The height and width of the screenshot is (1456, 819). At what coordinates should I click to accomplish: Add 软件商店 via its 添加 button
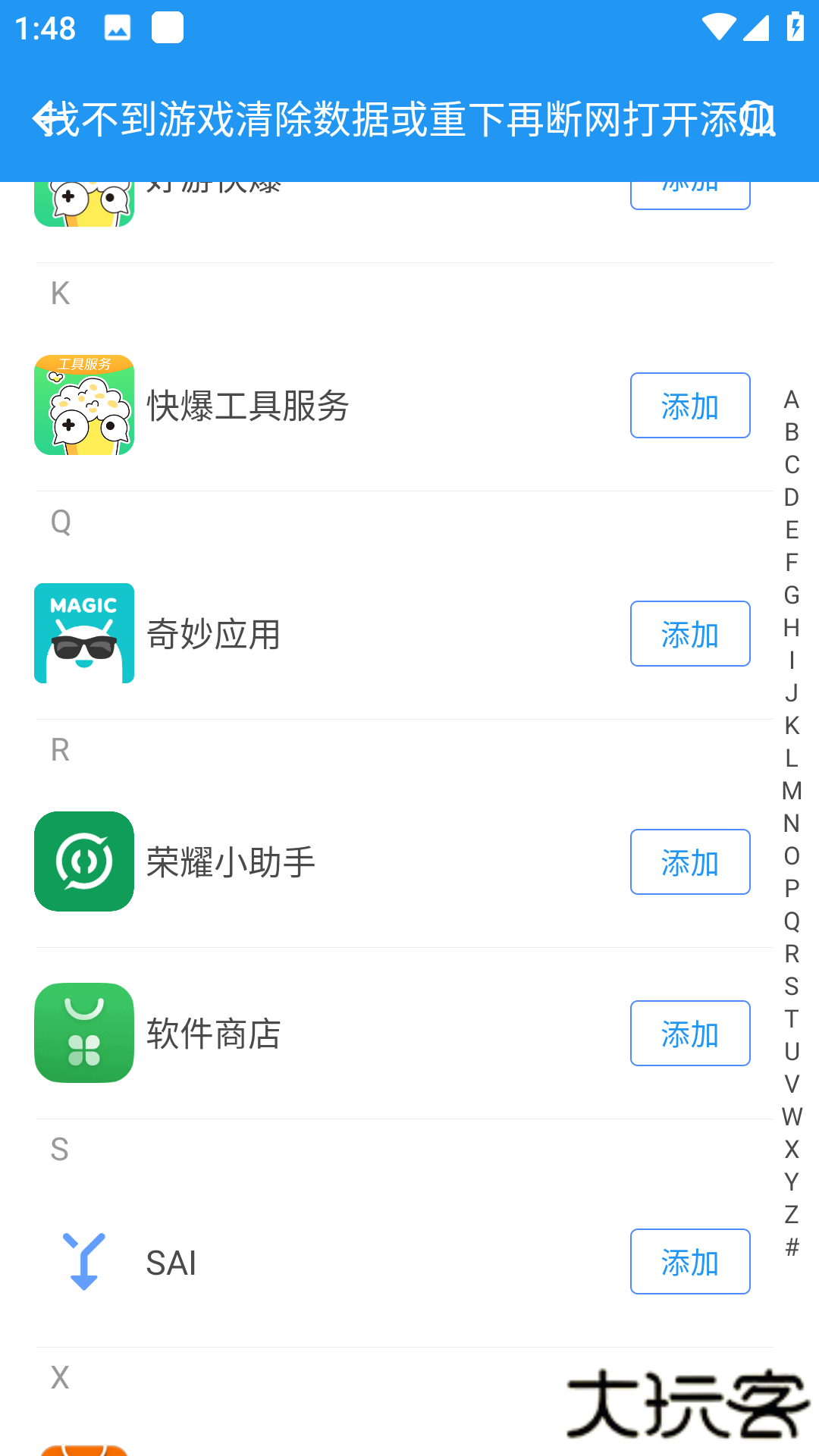coord(690,1033)
